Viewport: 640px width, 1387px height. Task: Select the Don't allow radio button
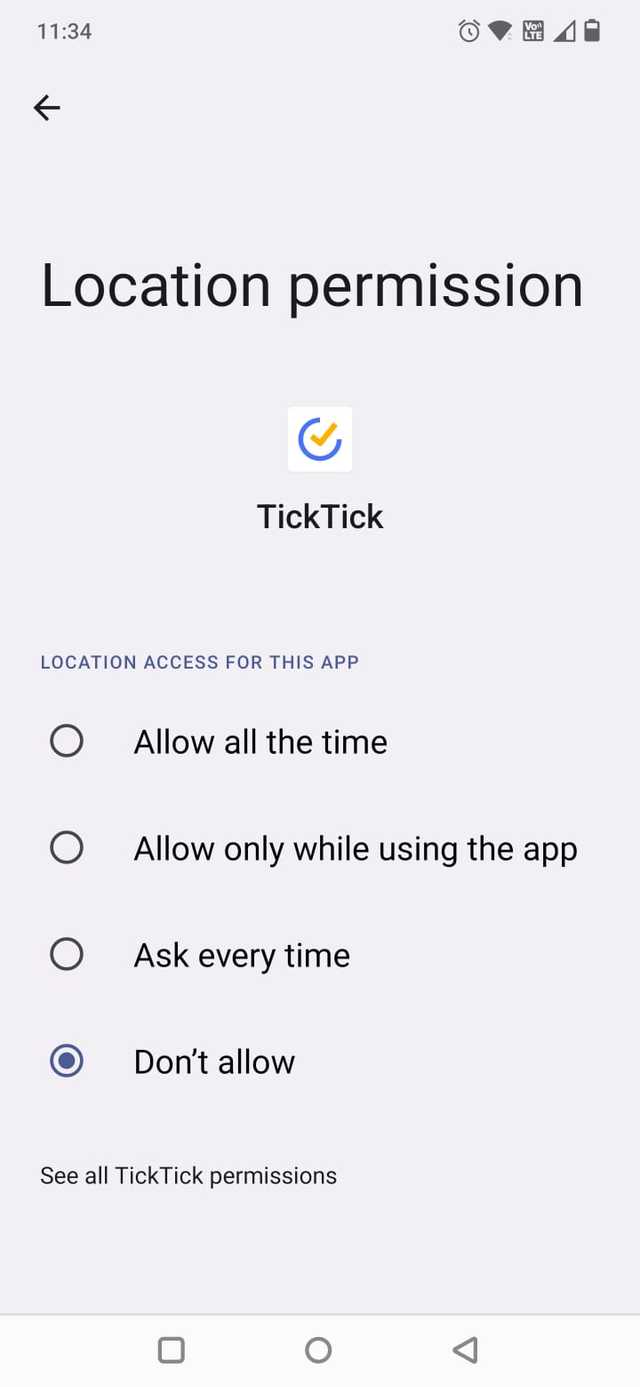point(67,1061)
